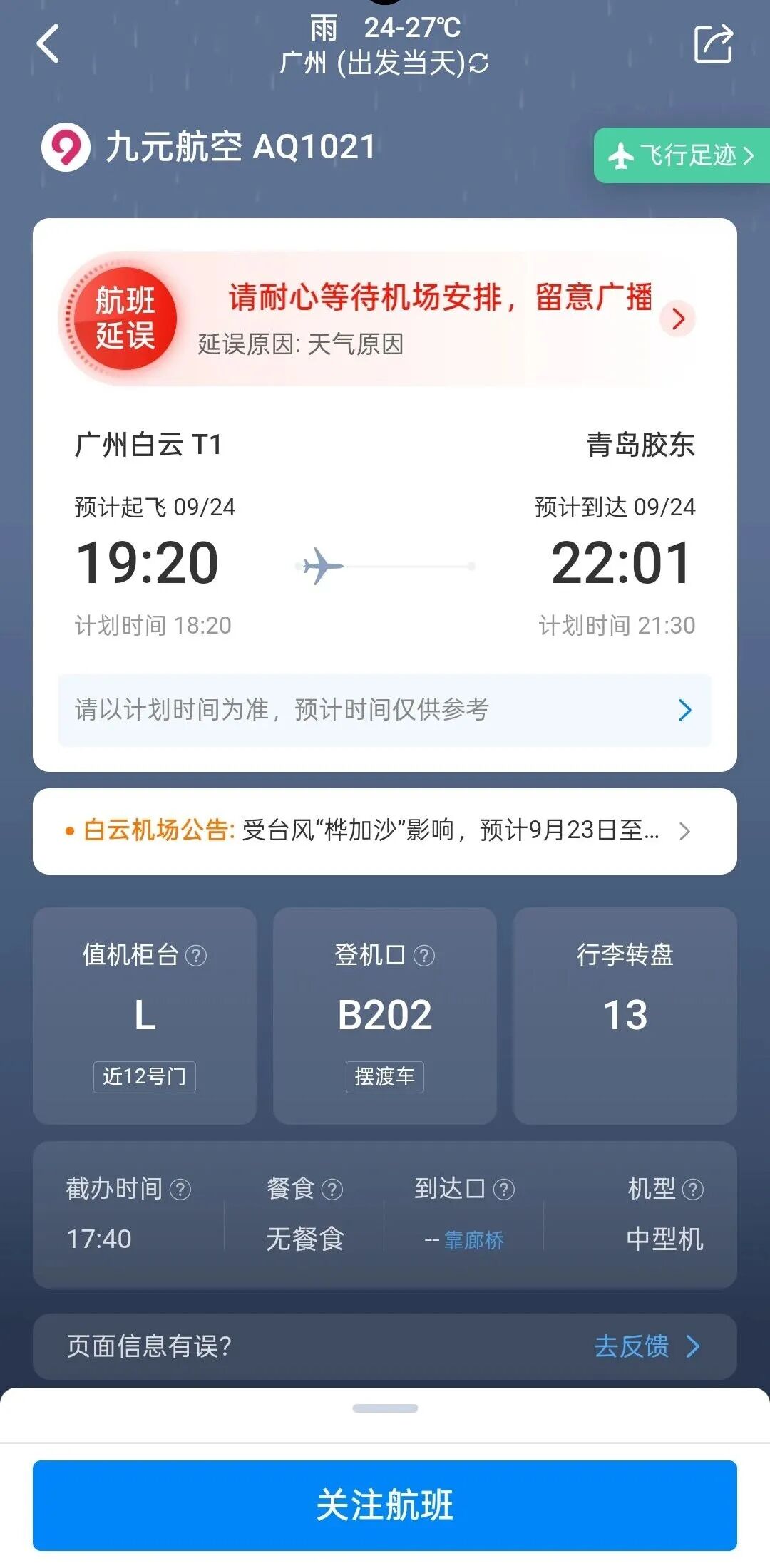
Task: Tap the bottom sheet drag handle
Action: [x=385, y=1408]
